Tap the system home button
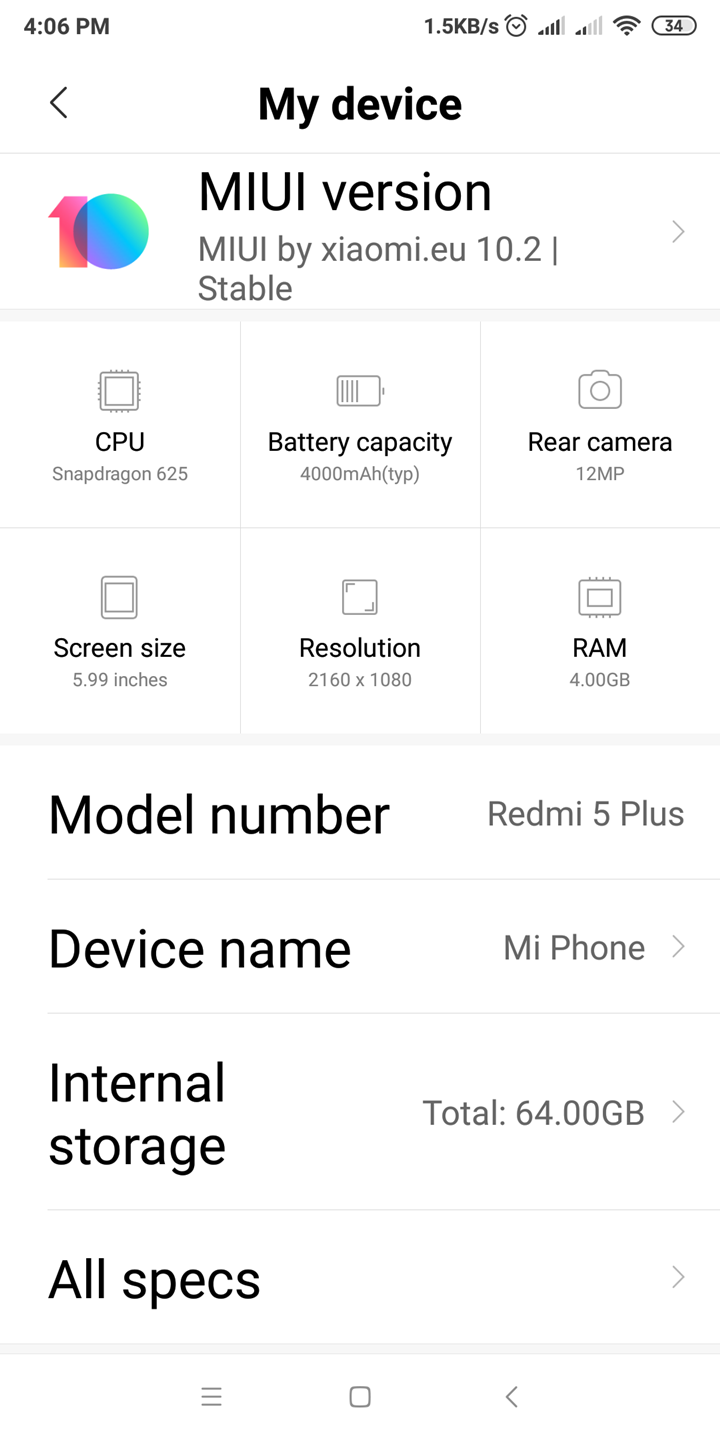The height and width of the screenshot is (1440, 720). (360, 1397)
